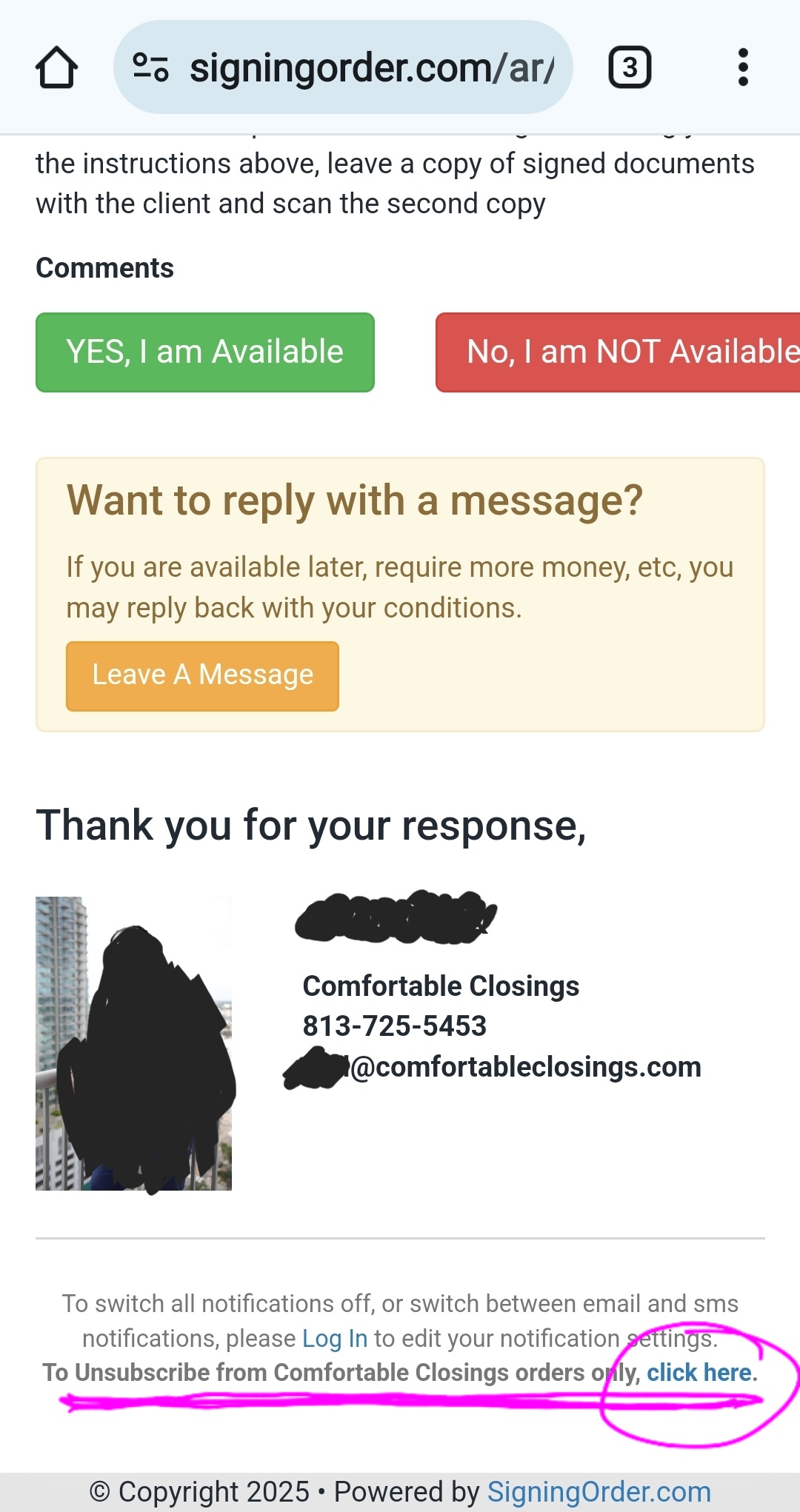
Task: Open site info icon in address bar
Action: click(150, 67)
